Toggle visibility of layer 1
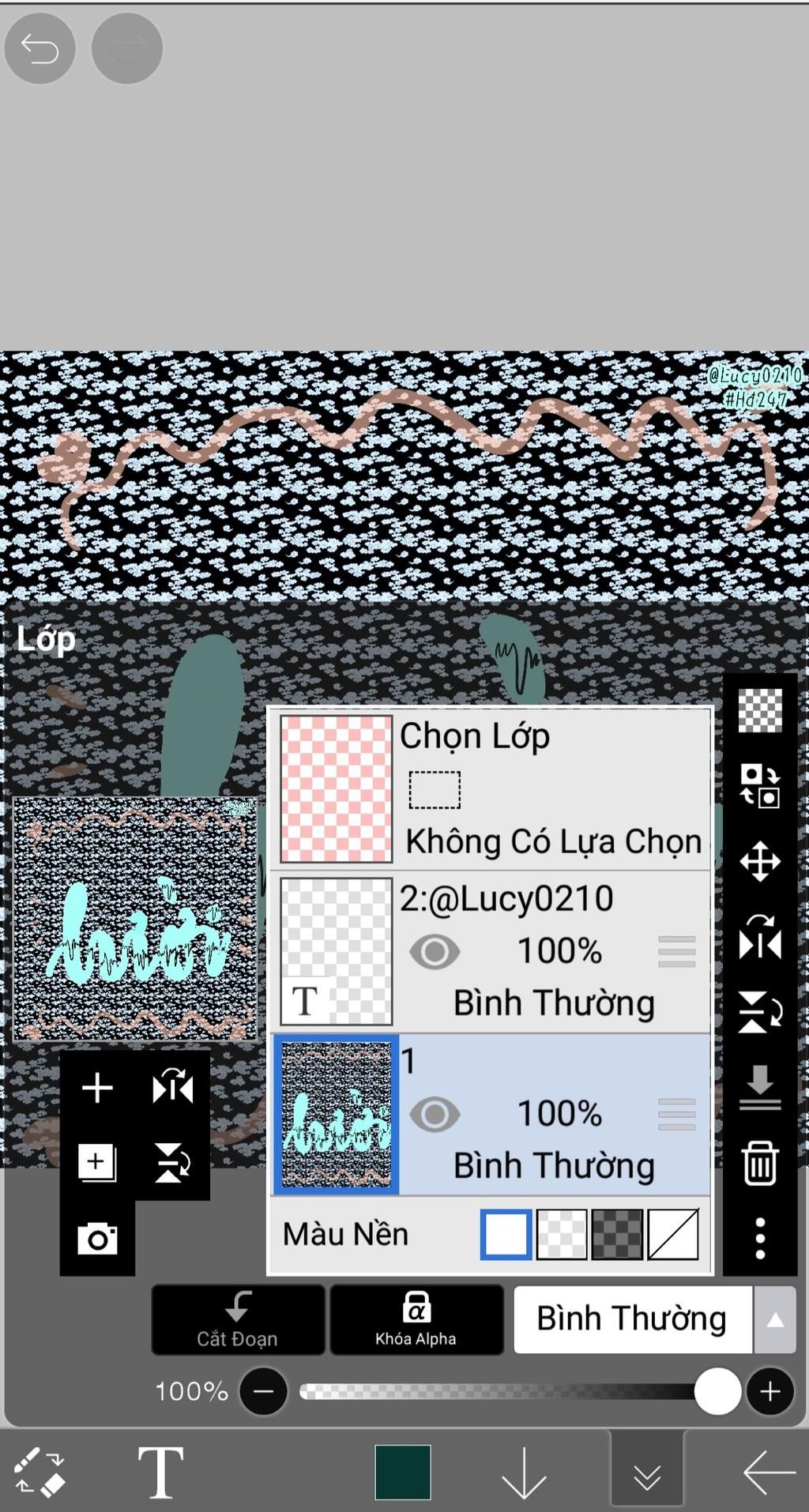Image resolution: width=809 pixels, height=1512 pixels. (x=435, y=1115)
